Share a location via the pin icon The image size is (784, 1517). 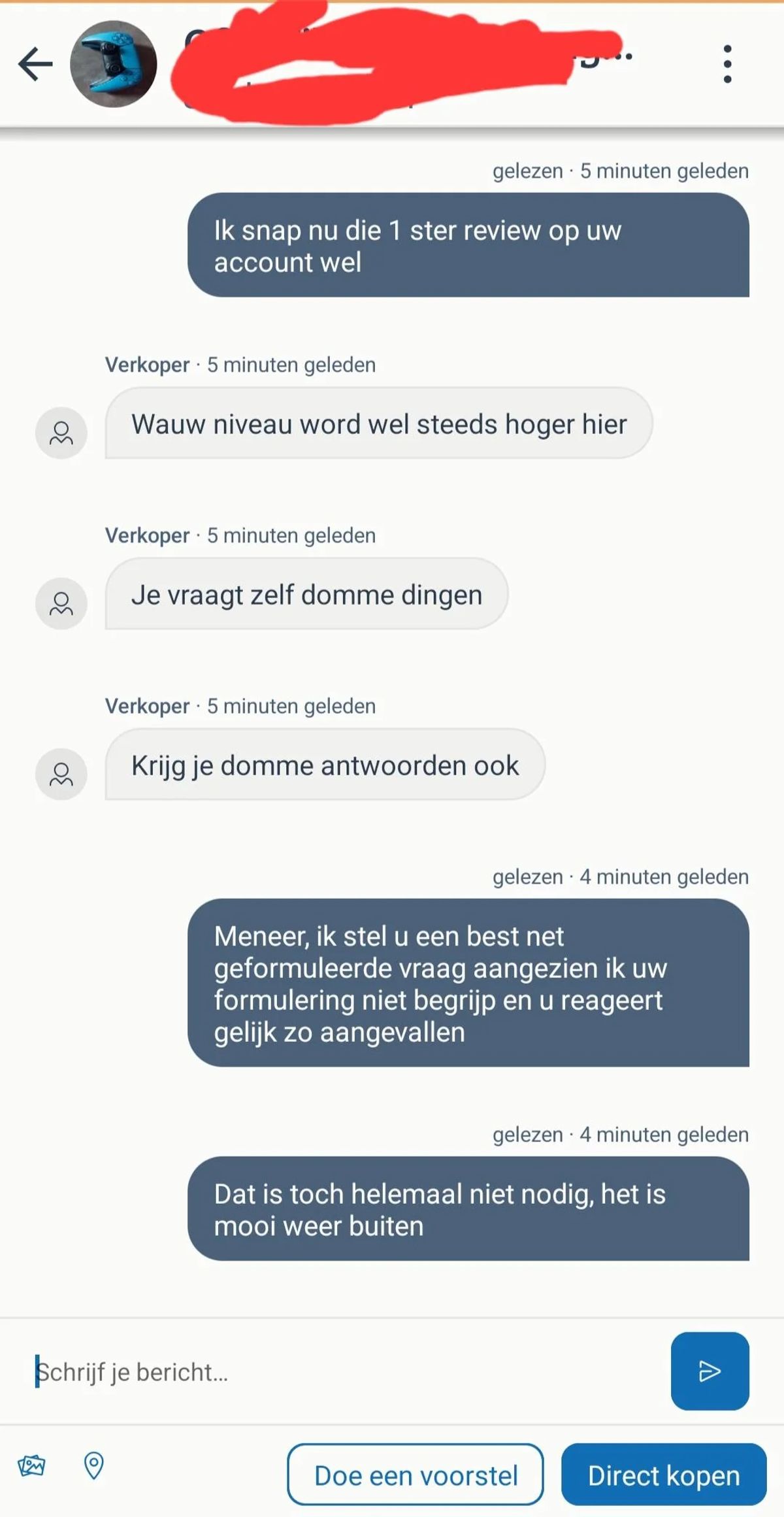pos(94,1465)
